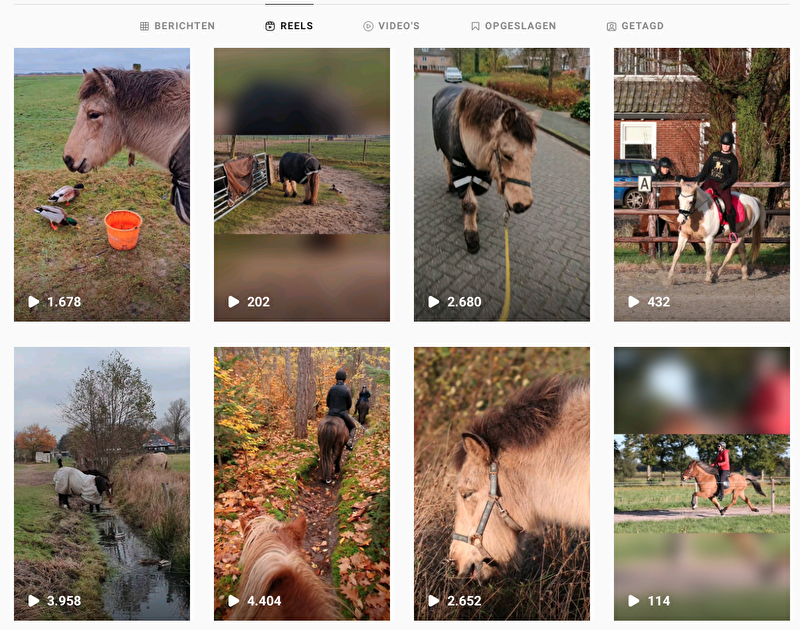The height and width of the screenshot is (630, 800).
Task: Switch to the Berichten tab
Action: pyautogui.click(x=177, y=26)
